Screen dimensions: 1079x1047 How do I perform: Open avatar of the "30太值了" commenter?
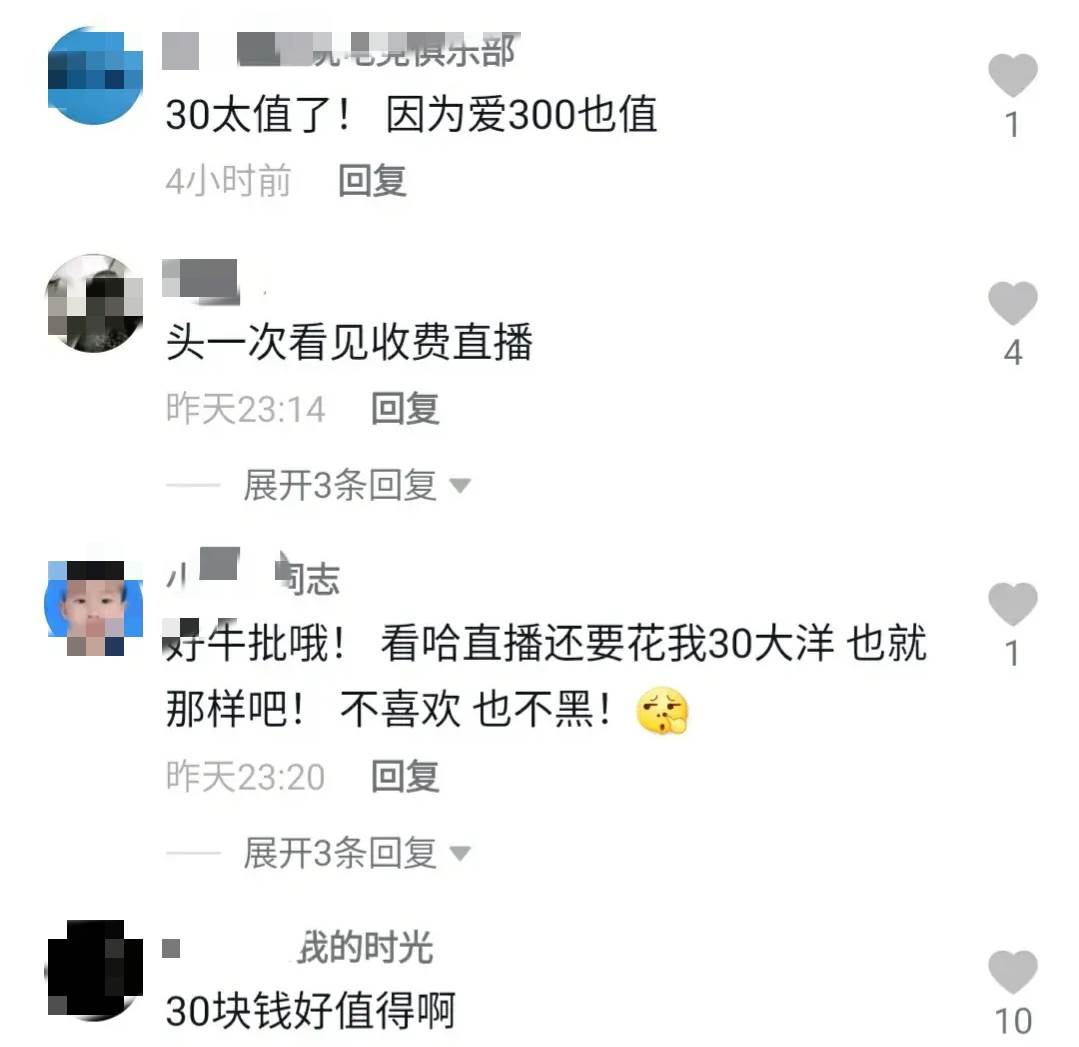point(95,75)
